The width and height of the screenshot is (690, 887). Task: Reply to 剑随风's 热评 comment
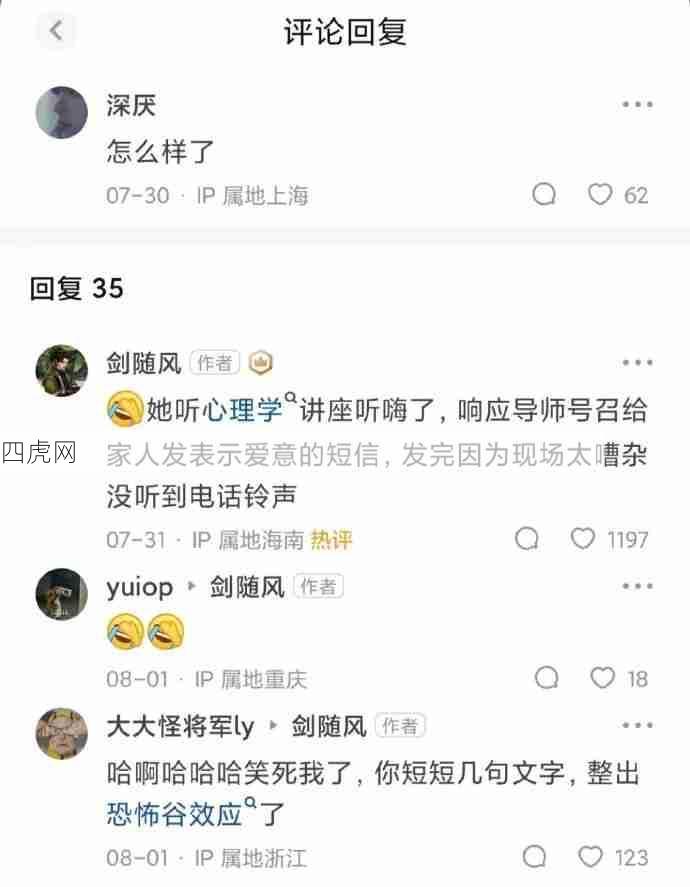click(x=527, y=540)
